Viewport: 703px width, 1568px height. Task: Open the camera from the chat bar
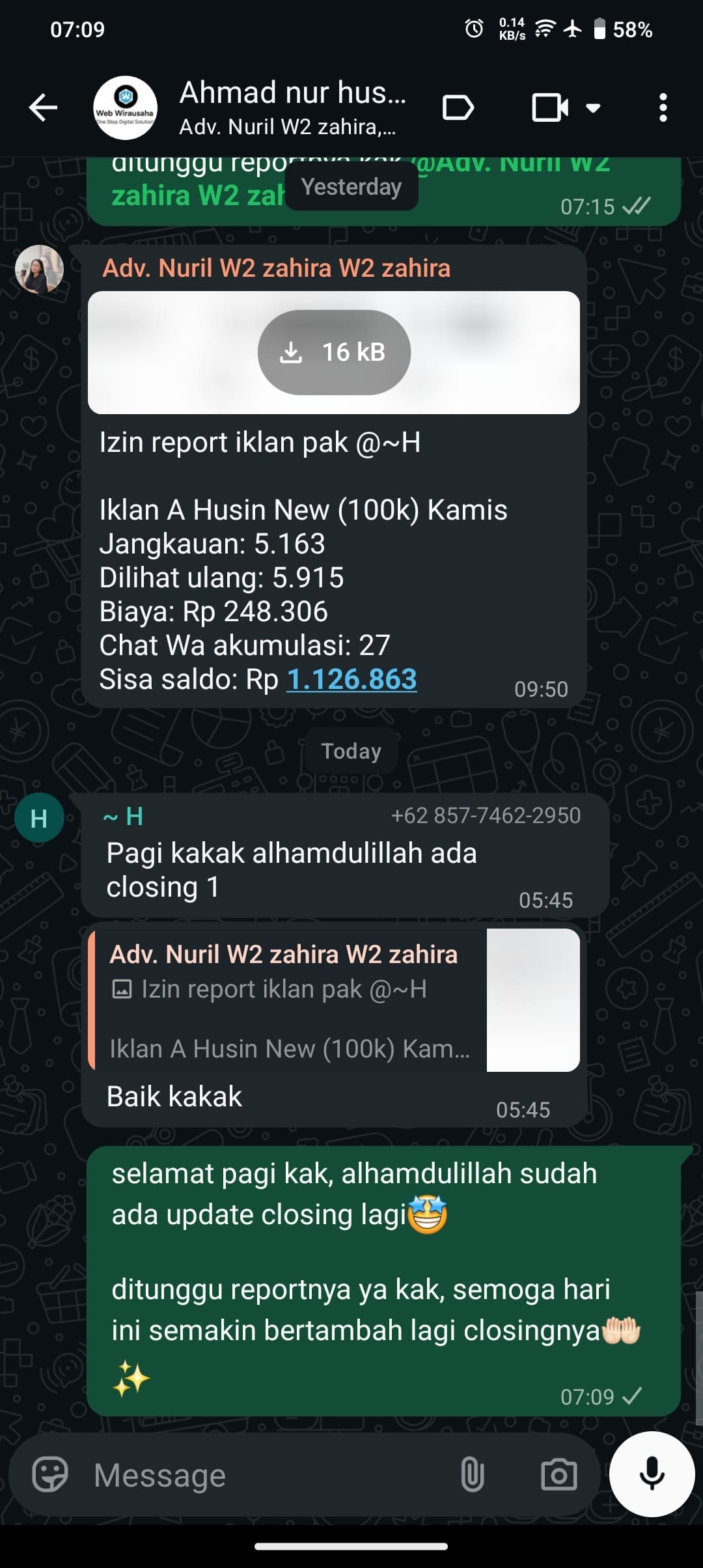point(558,1474)
